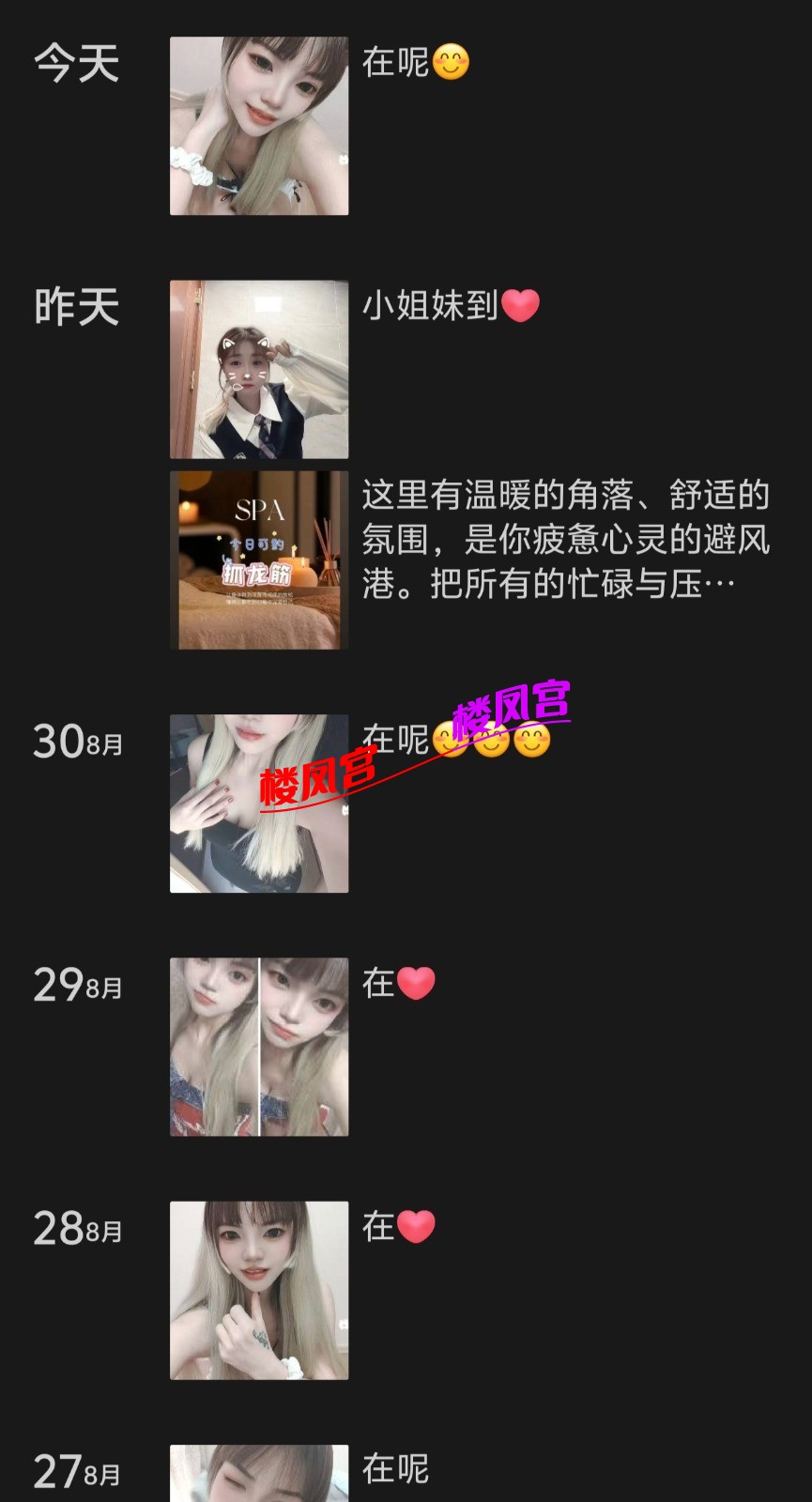This screenshot has height=1502, width=812.
Task: Open the SPA post from yesterday
Action: [x=259, y=560]
